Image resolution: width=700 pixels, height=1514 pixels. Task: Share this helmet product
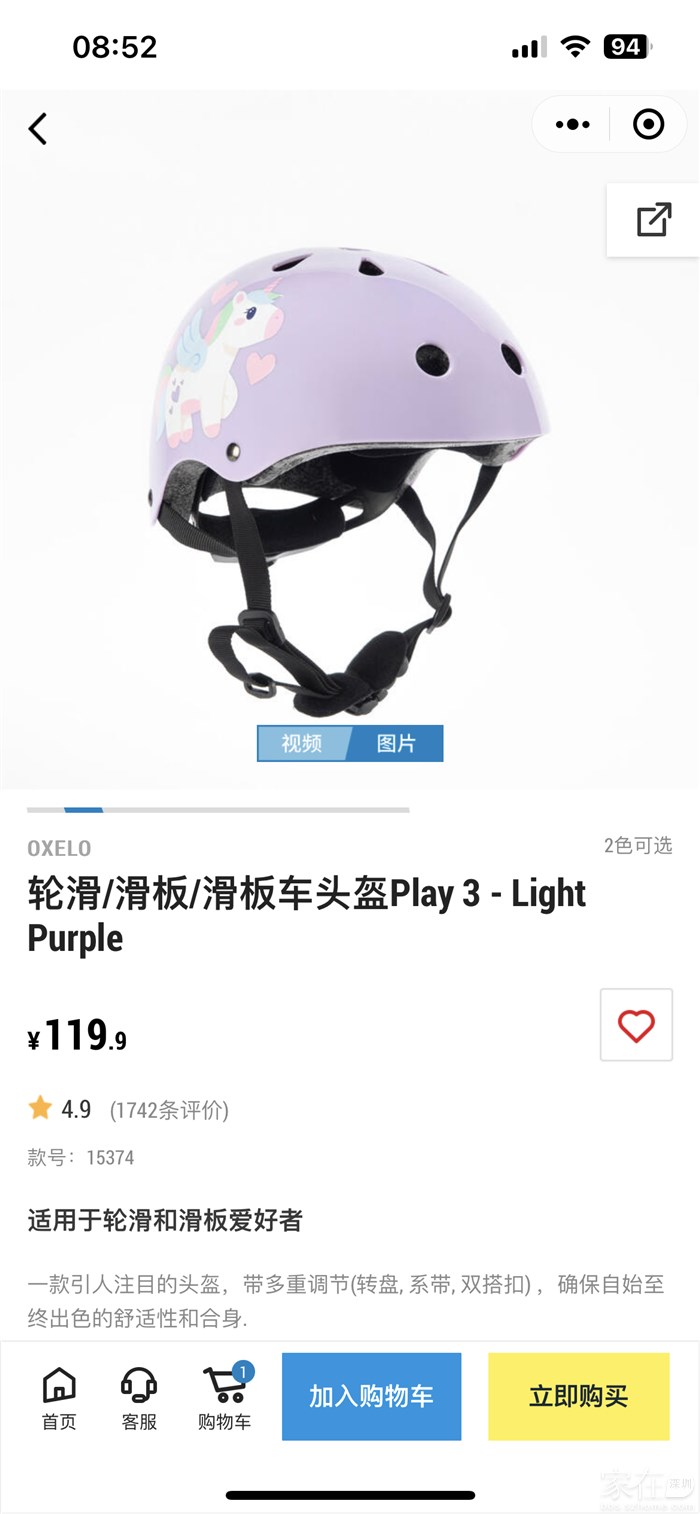[x=653, y=220]
